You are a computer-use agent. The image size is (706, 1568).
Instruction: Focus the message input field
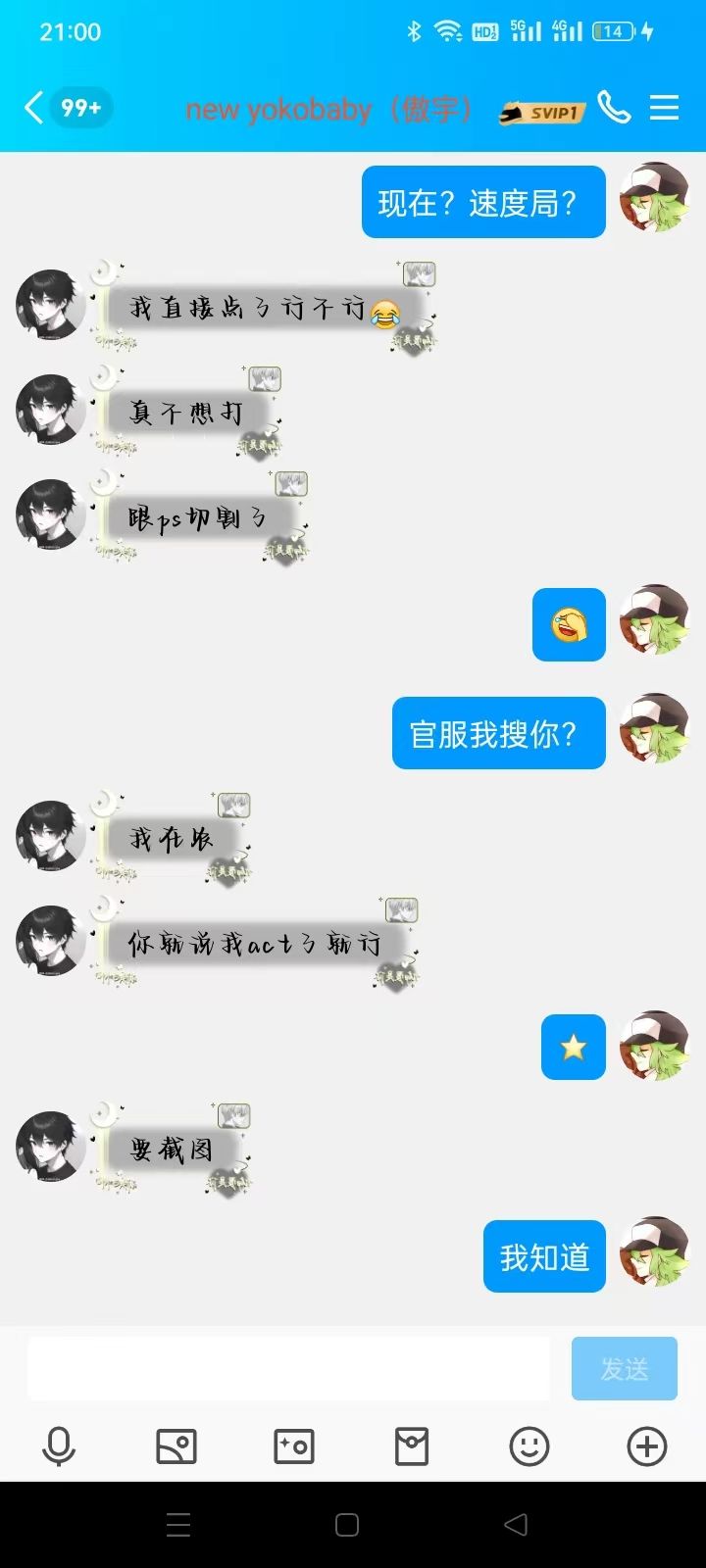(288, 1368)
